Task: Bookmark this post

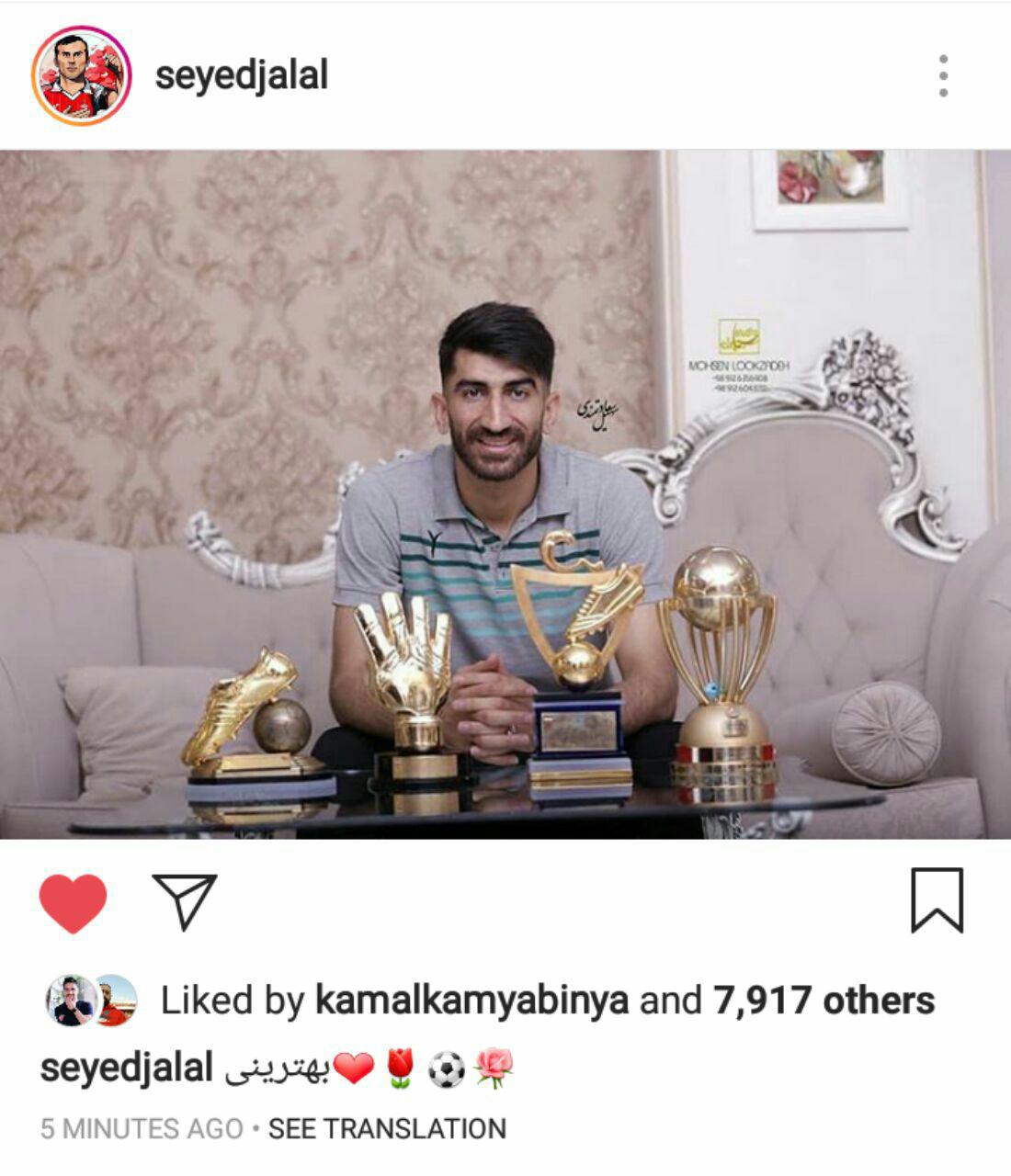Action: [937, 900]
